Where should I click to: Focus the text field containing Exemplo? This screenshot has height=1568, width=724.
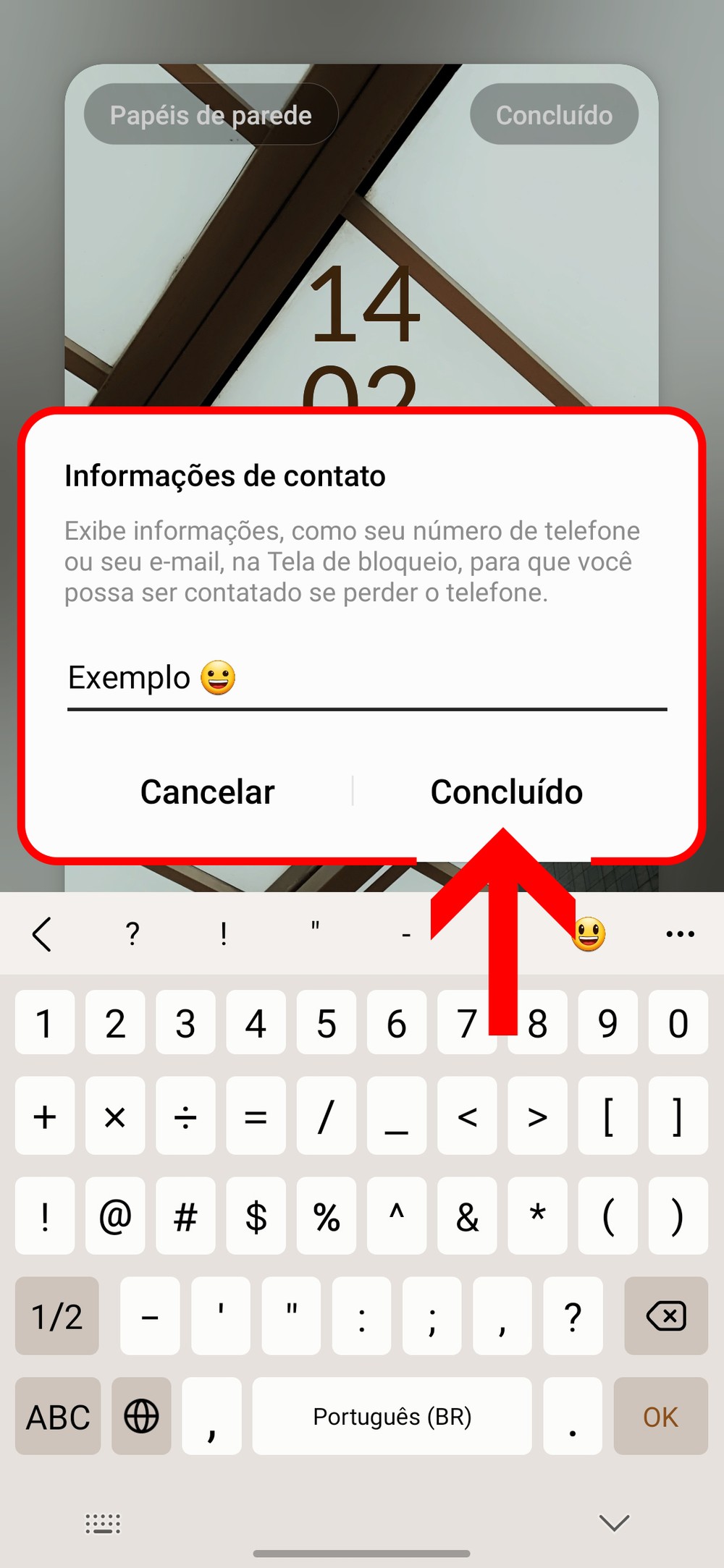366,679
